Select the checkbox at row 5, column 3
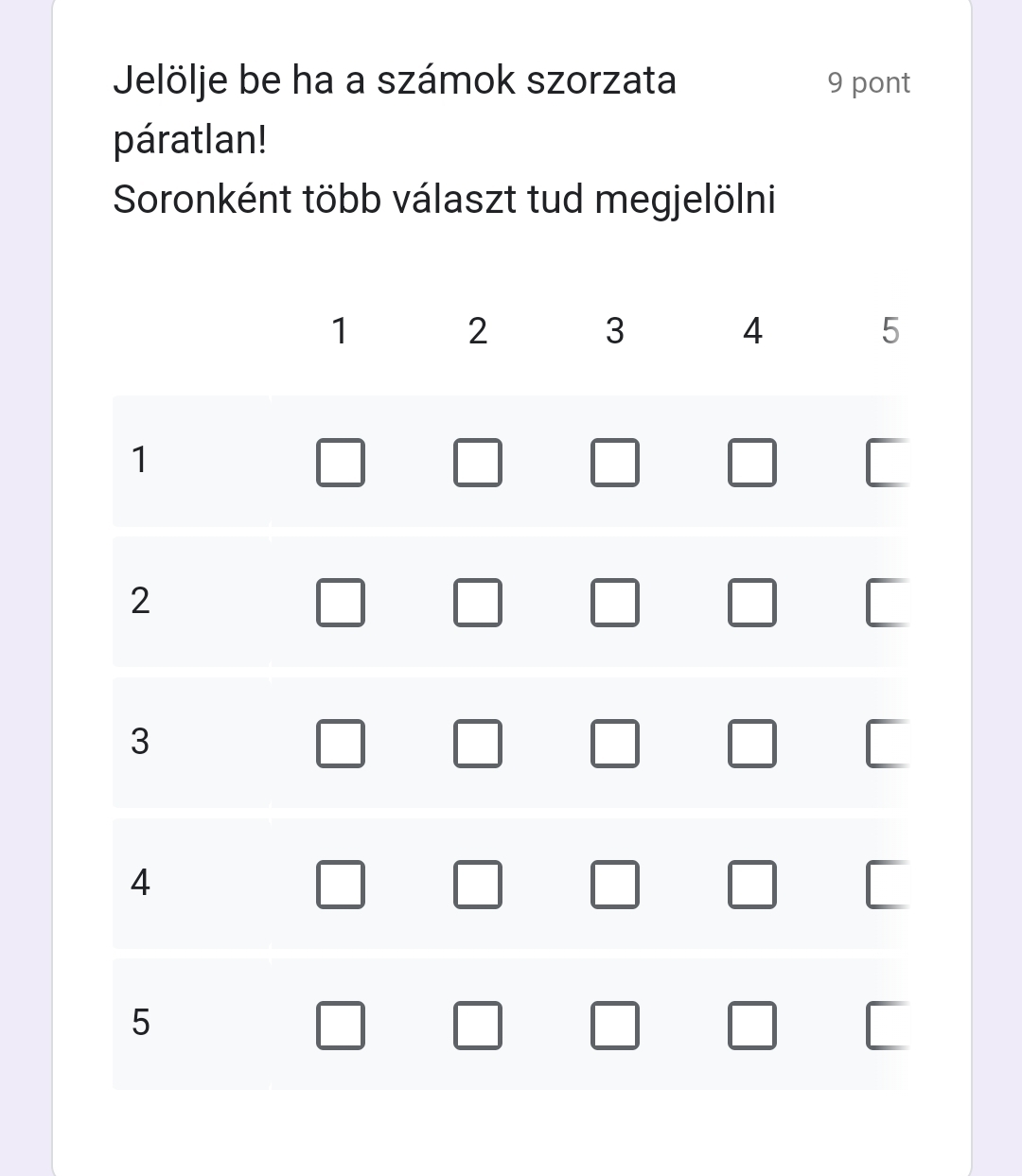The width and height of the screenshot is (1022, 1176). coord(615,1026)
